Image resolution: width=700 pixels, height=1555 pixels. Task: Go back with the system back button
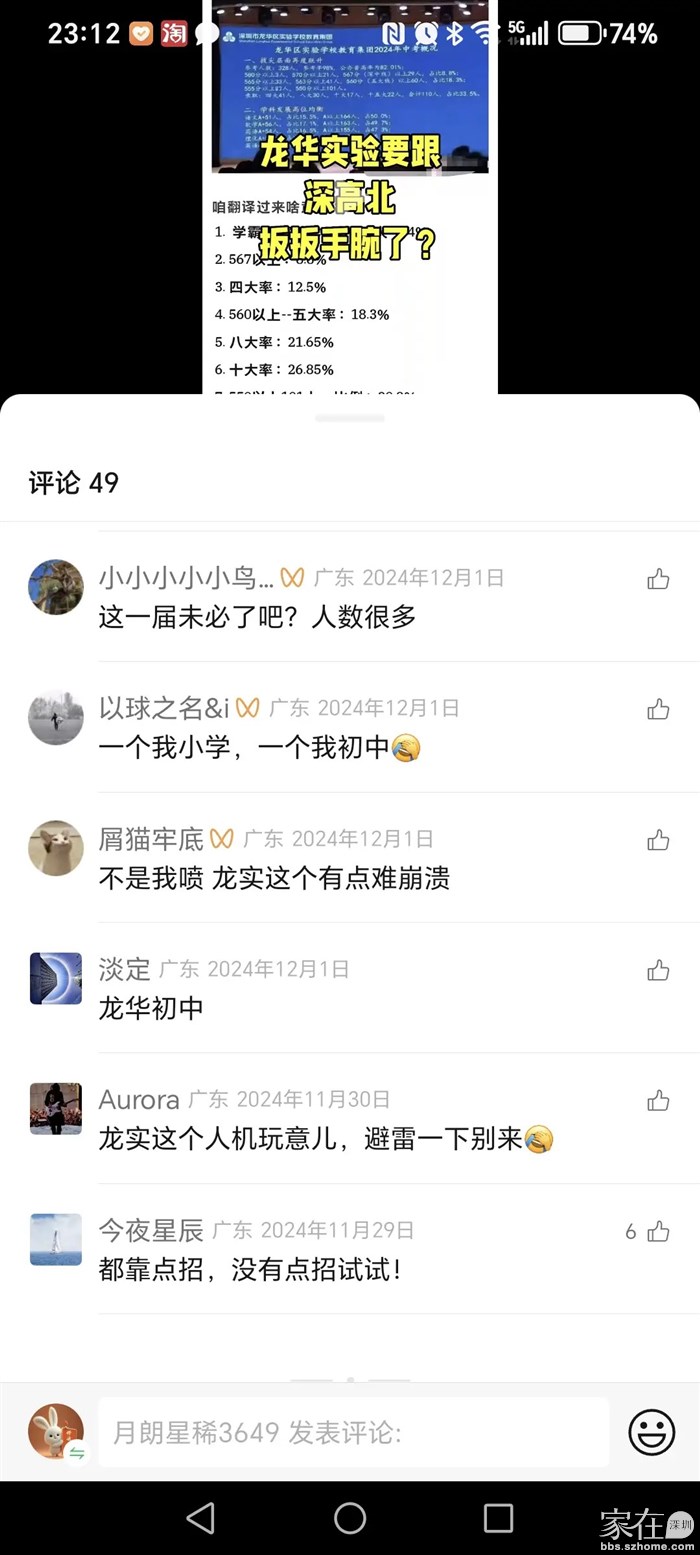point(201,1518)
